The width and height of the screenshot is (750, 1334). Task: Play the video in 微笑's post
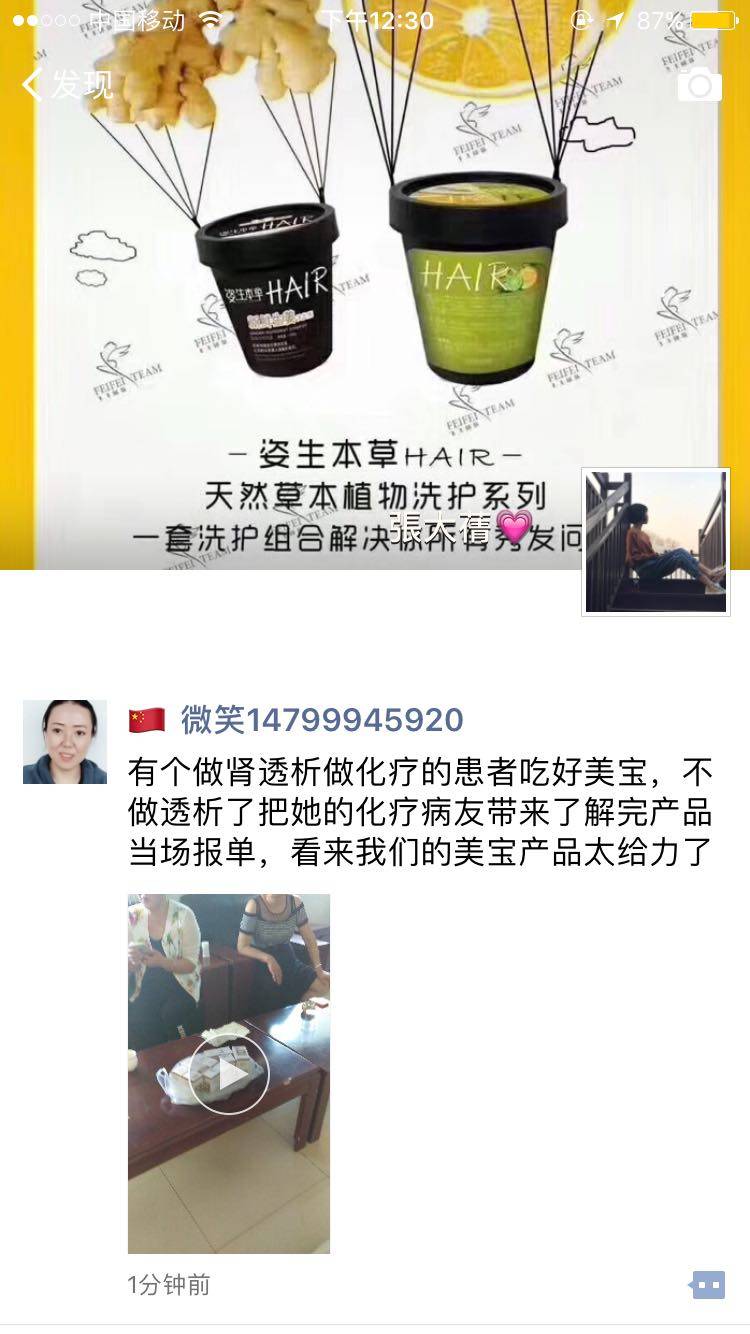[229, 1074]
